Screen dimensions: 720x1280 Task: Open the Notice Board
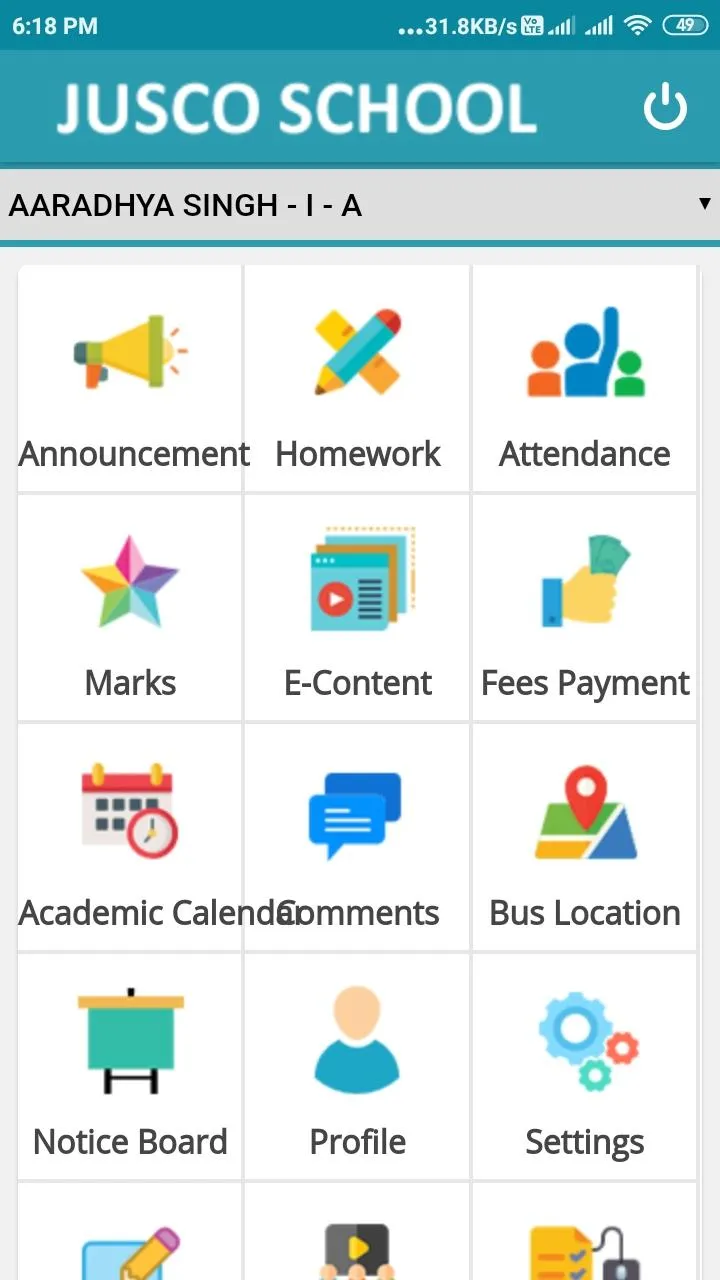pos(130,1066)
